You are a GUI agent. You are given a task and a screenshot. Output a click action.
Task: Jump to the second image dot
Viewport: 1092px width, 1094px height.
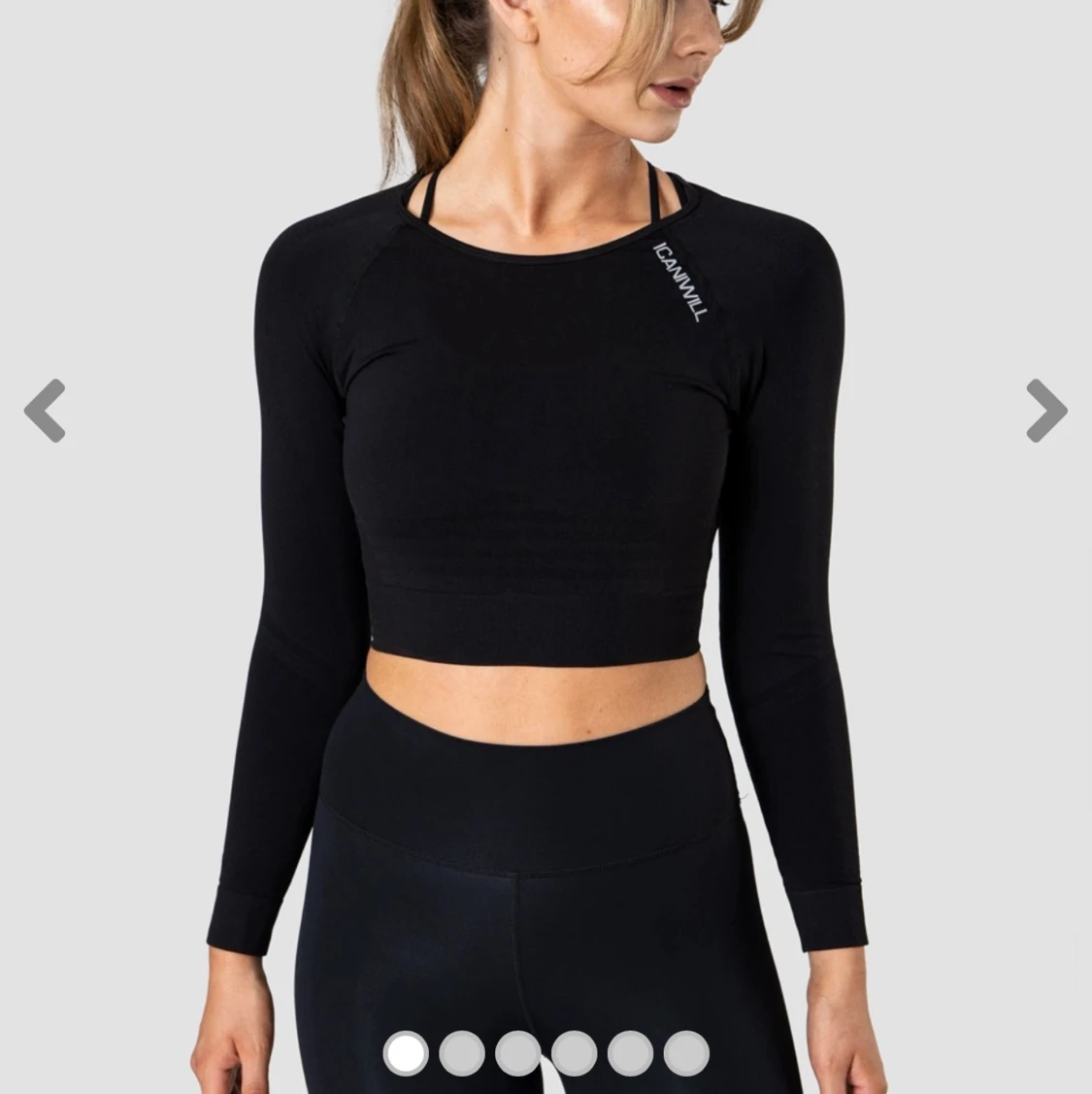[x=462, y=1052]
